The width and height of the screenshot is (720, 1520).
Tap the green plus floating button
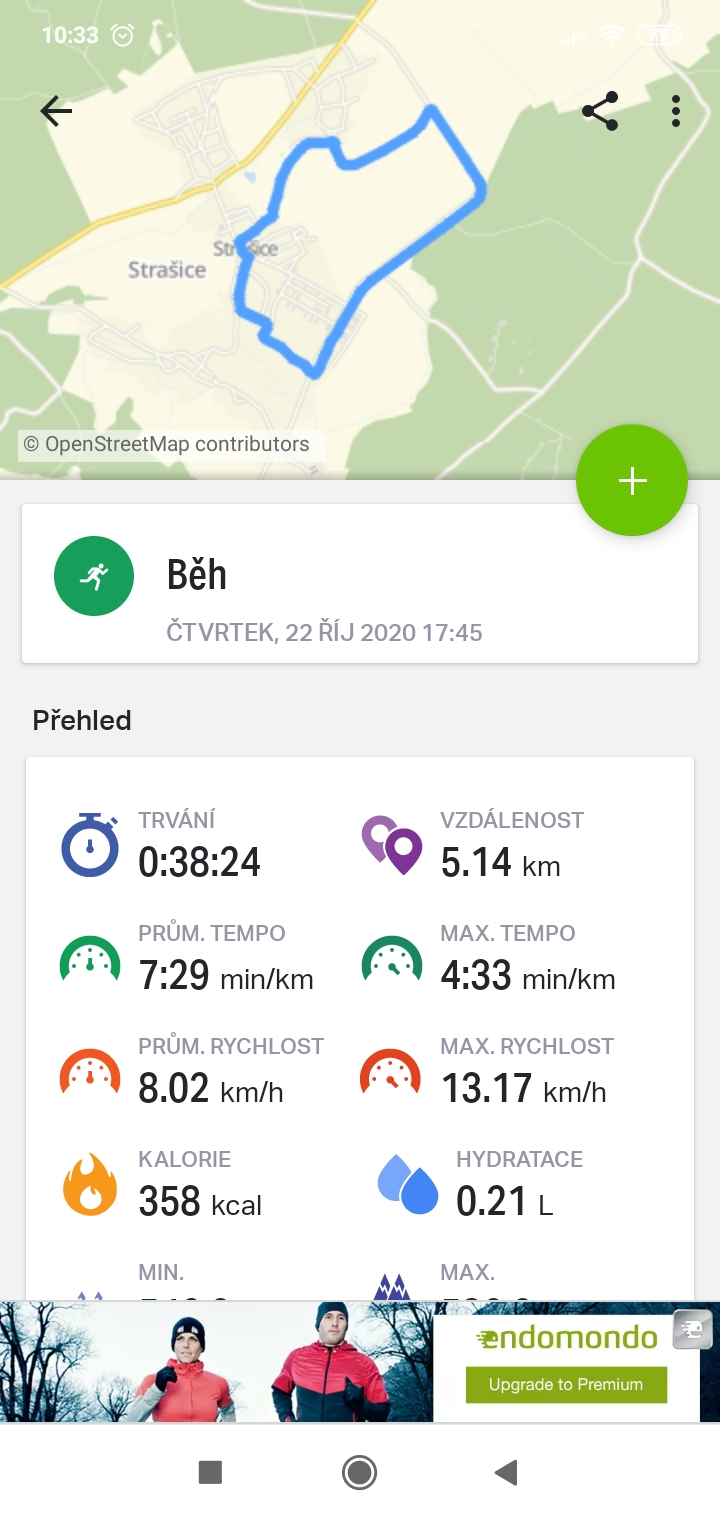point(632,481)
